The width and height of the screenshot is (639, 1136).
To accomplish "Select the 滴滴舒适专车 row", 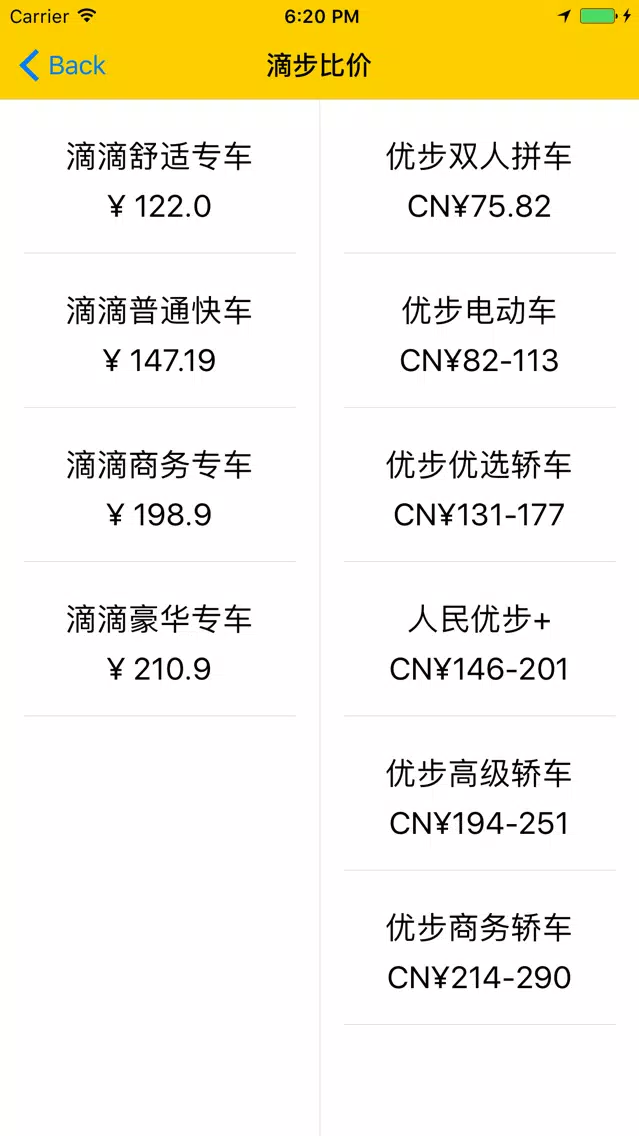I will coord(159,177).
